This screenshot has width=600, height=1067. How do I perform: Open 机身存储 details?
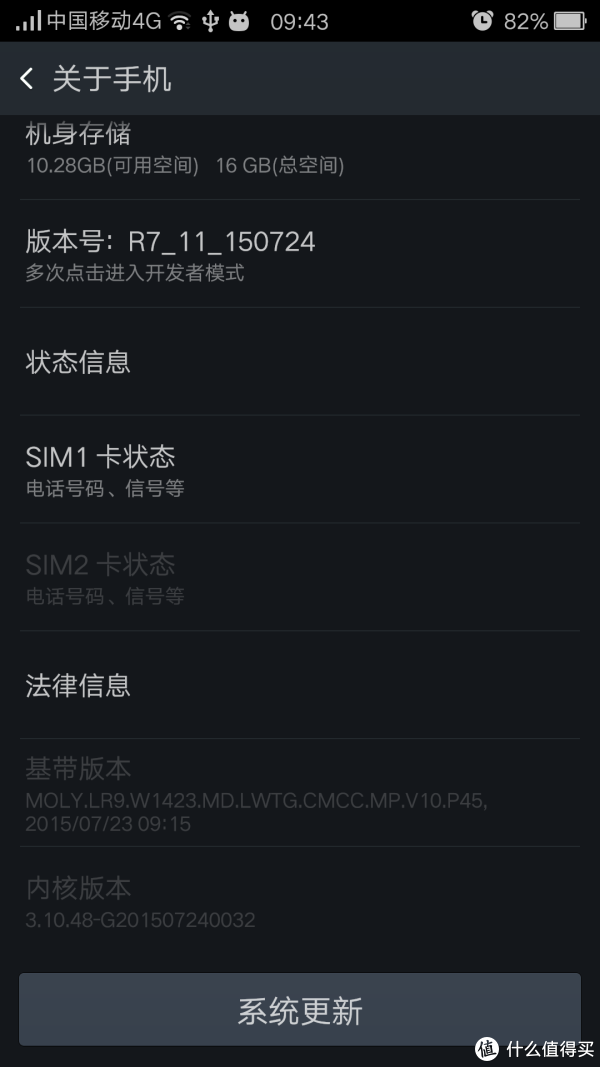point(300,157)
